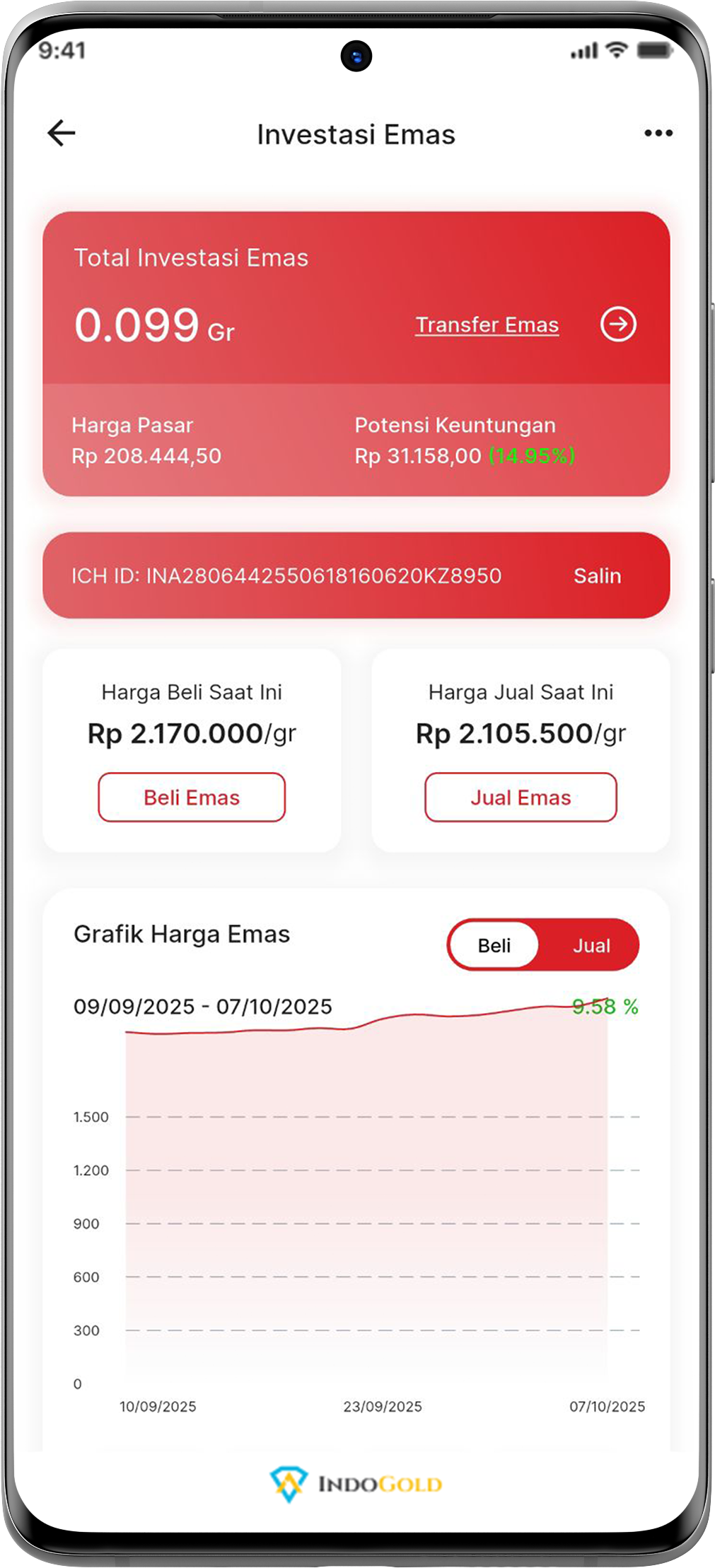Go back using the top-left arrow

[62, 133]
